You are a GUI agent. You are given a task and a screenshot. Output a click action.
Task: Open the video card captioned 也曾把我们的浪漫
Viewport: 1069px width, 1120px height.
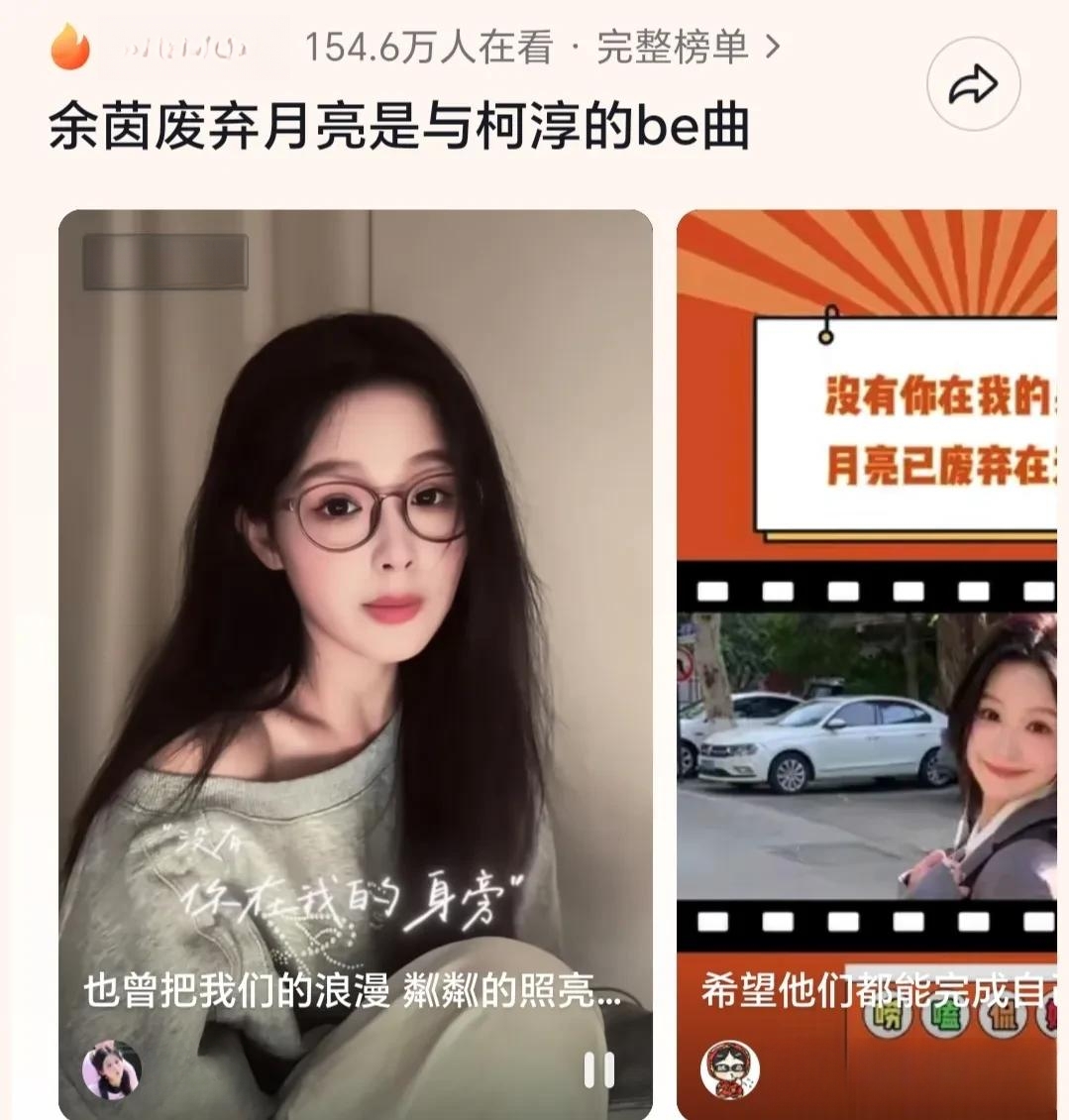(355, 595)
